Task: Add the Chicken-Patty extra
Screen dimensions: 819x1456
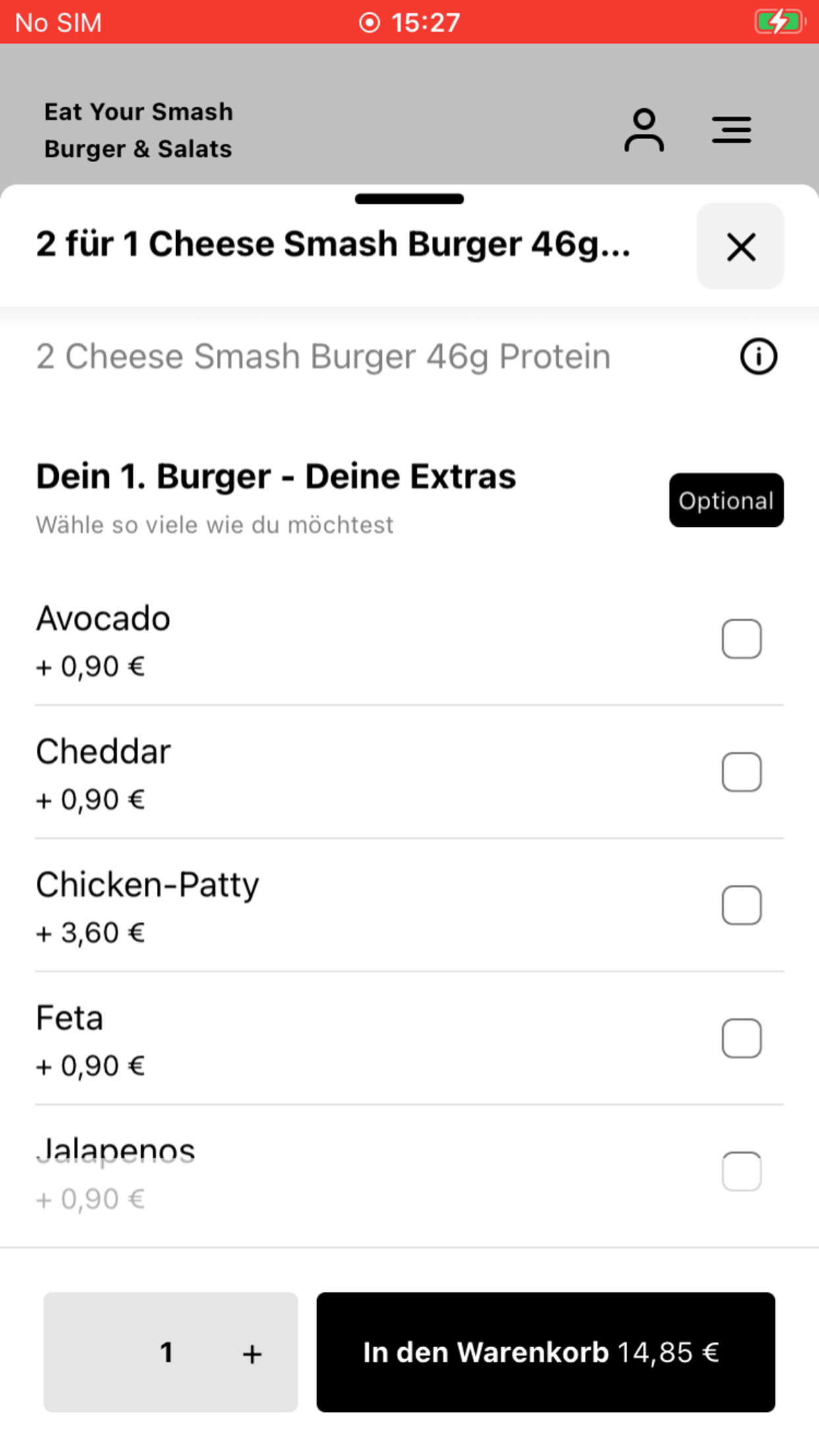Action: pyautogui.click(x=741, y=905)
